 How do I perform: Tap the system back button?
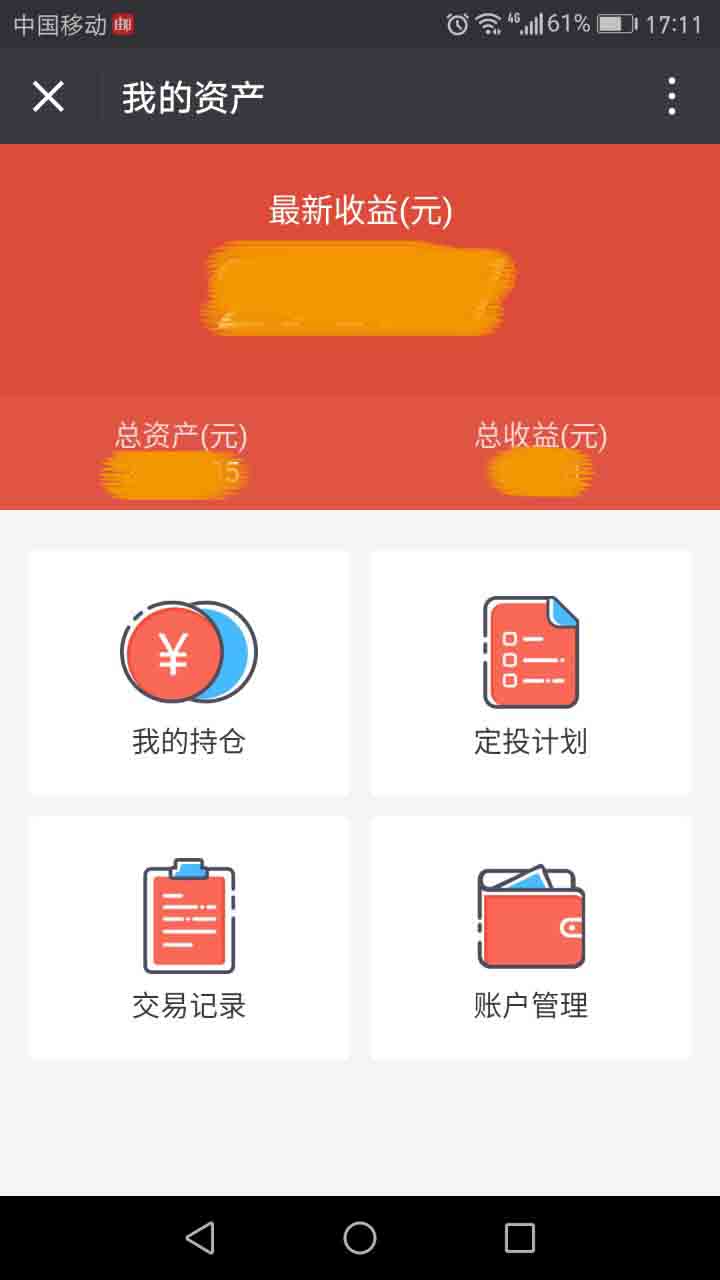coord(200,1238)
